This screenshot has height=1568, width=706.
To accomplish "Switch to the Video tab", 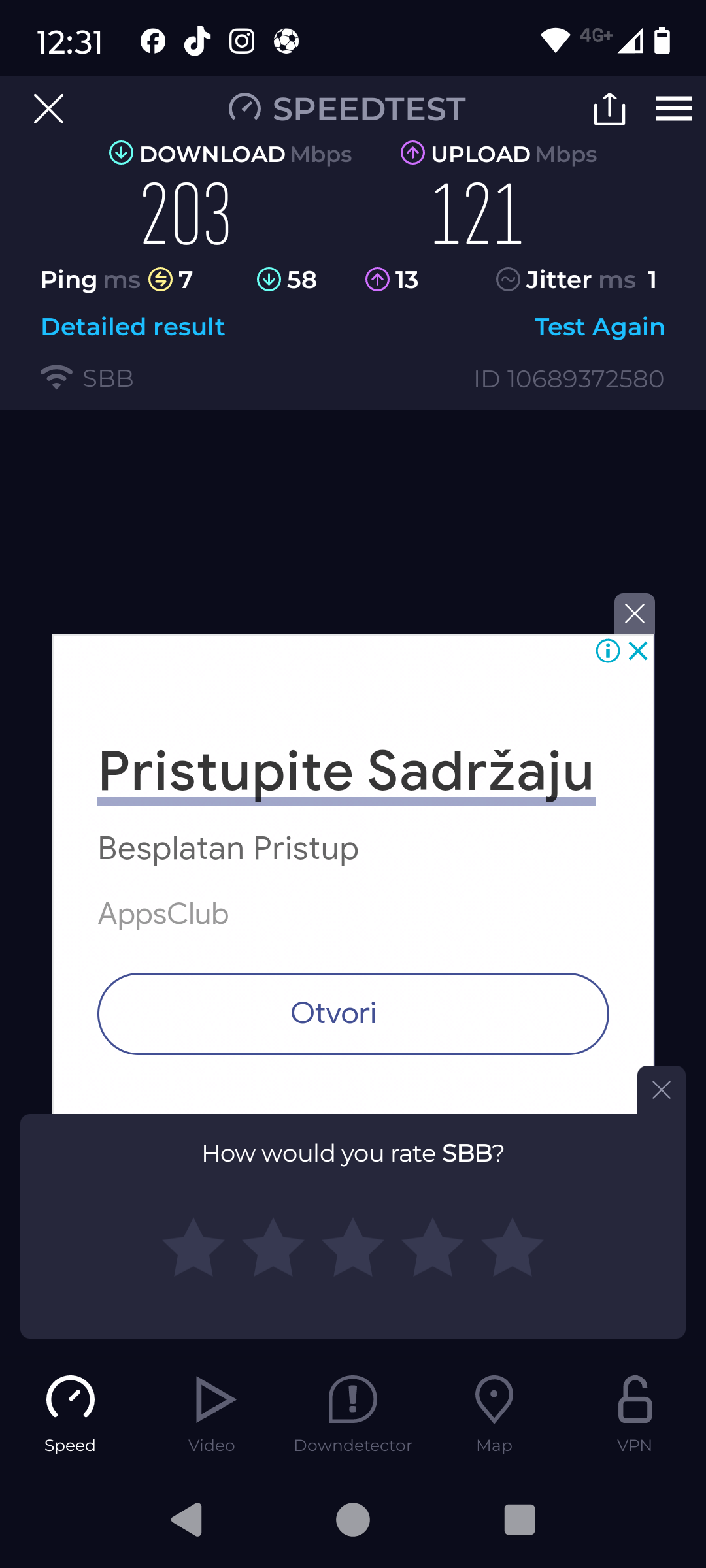I will pyautogui.click(x=212, y=1413).
